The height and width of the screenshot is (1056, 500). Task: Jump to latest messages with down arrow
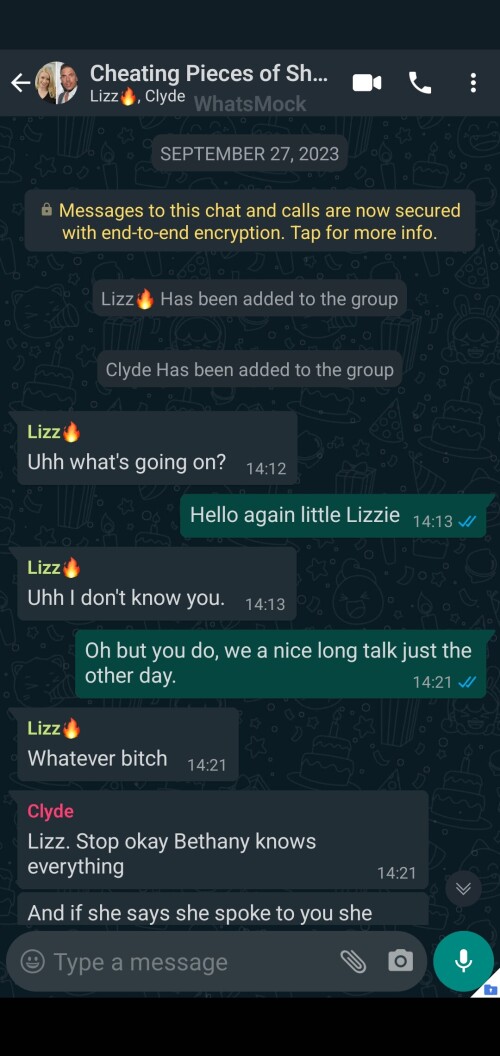pos(463,889)
